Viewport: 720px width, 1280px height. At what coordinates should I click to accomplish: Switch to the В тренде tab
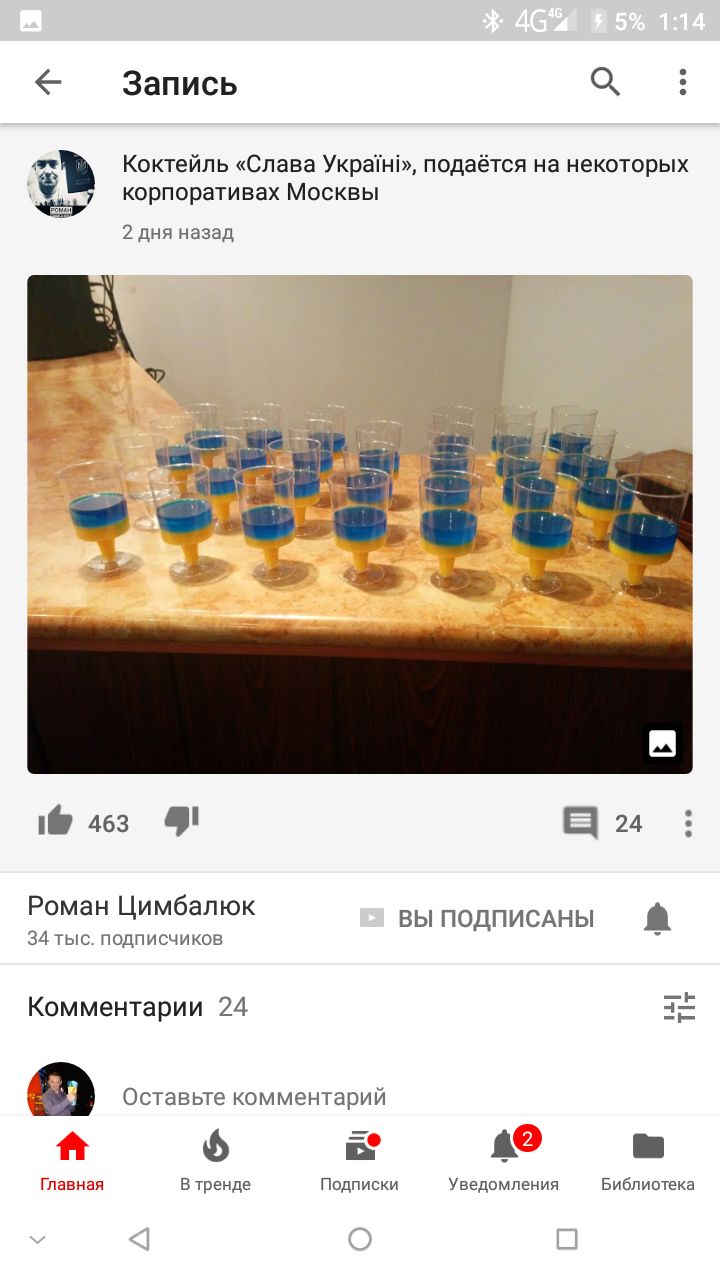(215, 1160)
